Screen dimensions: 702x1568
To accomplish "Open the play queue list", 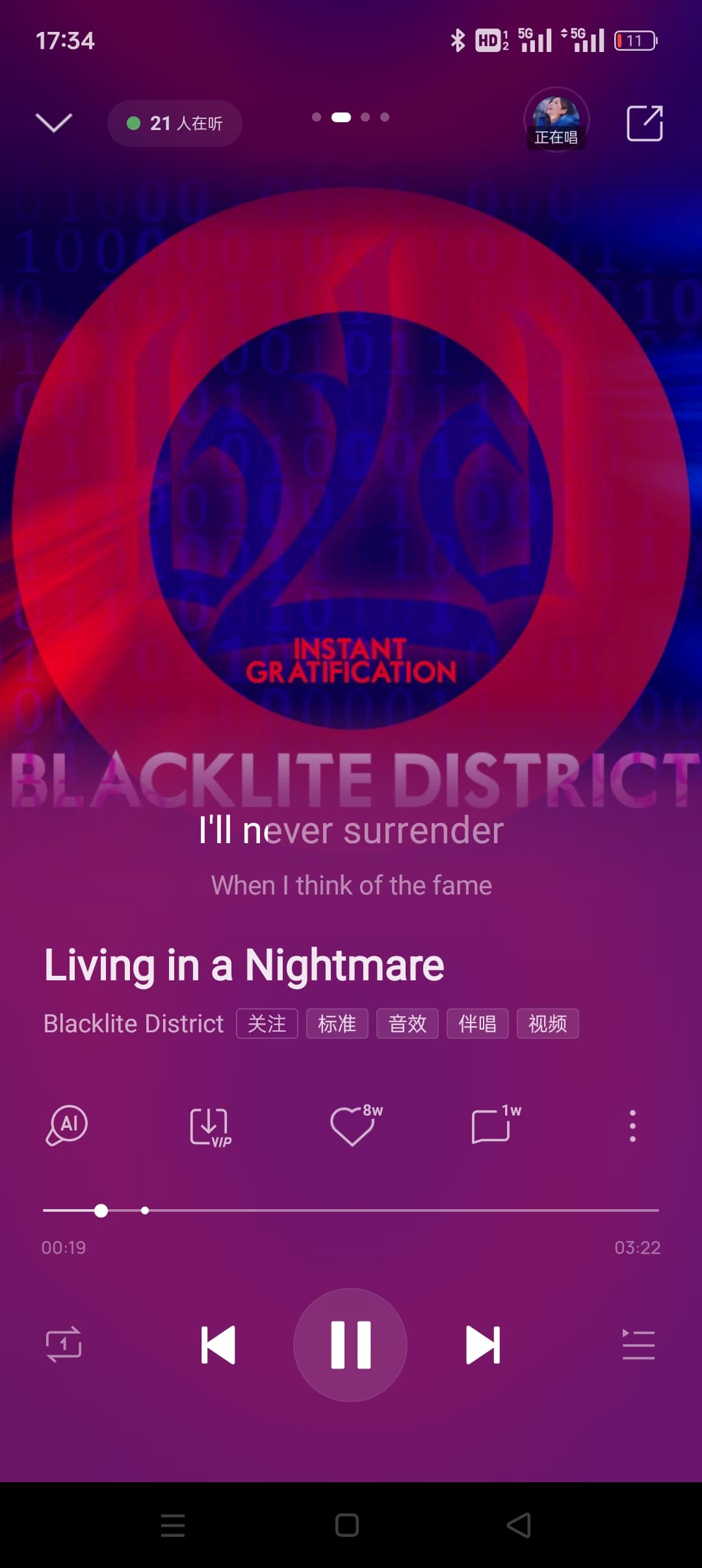I will point(638,1344).
